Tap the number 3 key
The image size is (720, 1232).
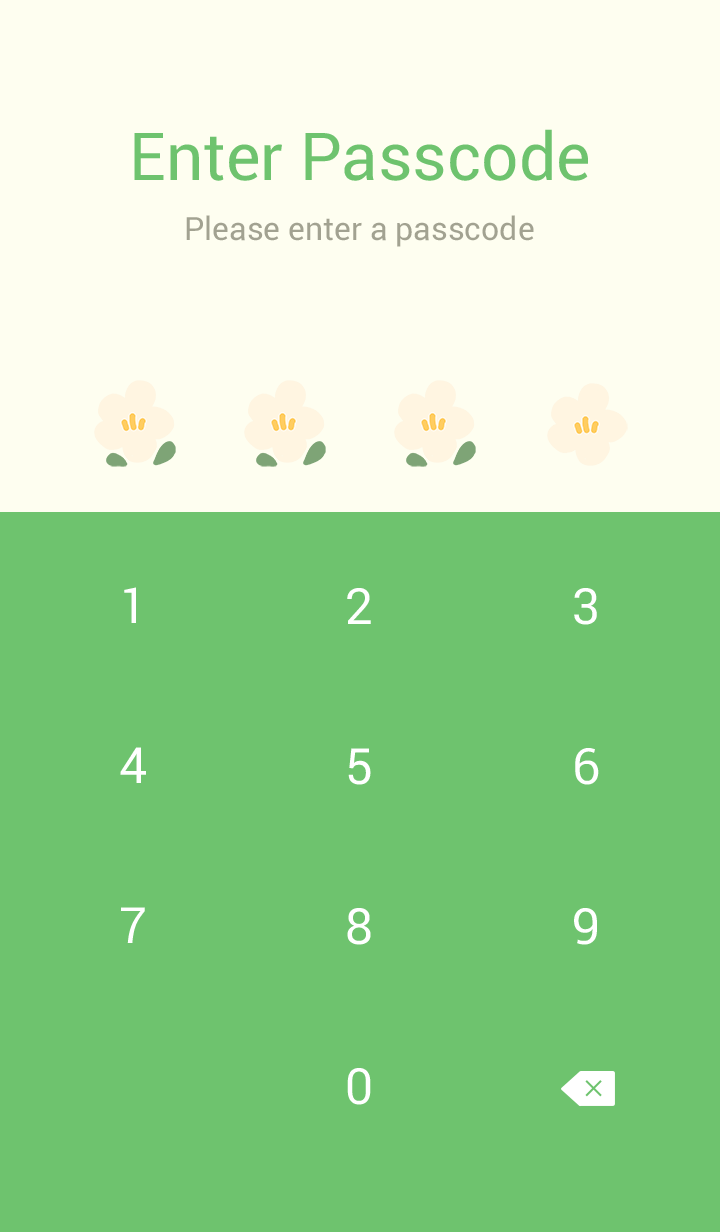(586, 607)
